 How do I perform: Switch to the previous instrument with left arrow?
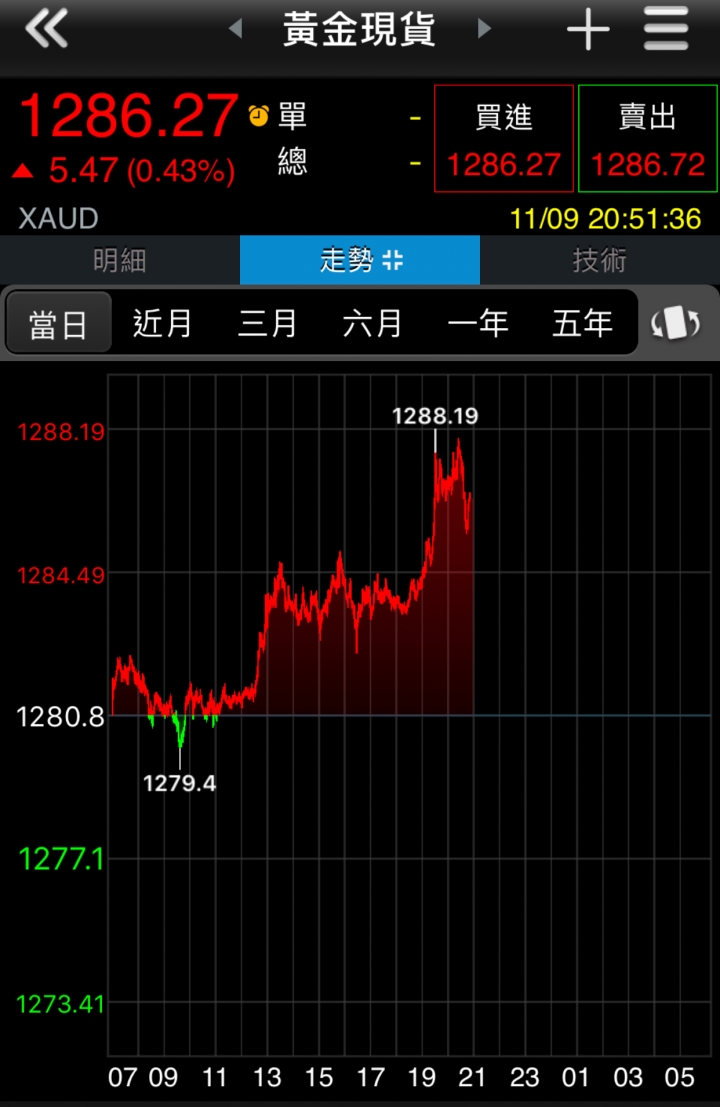(236, 29)
